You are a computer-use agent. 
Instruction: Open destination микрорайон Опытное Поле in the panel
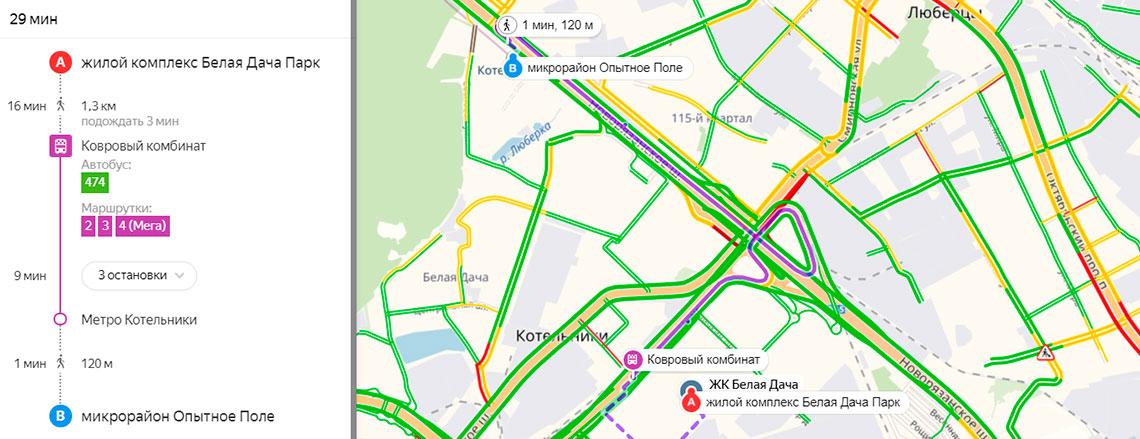177,415
